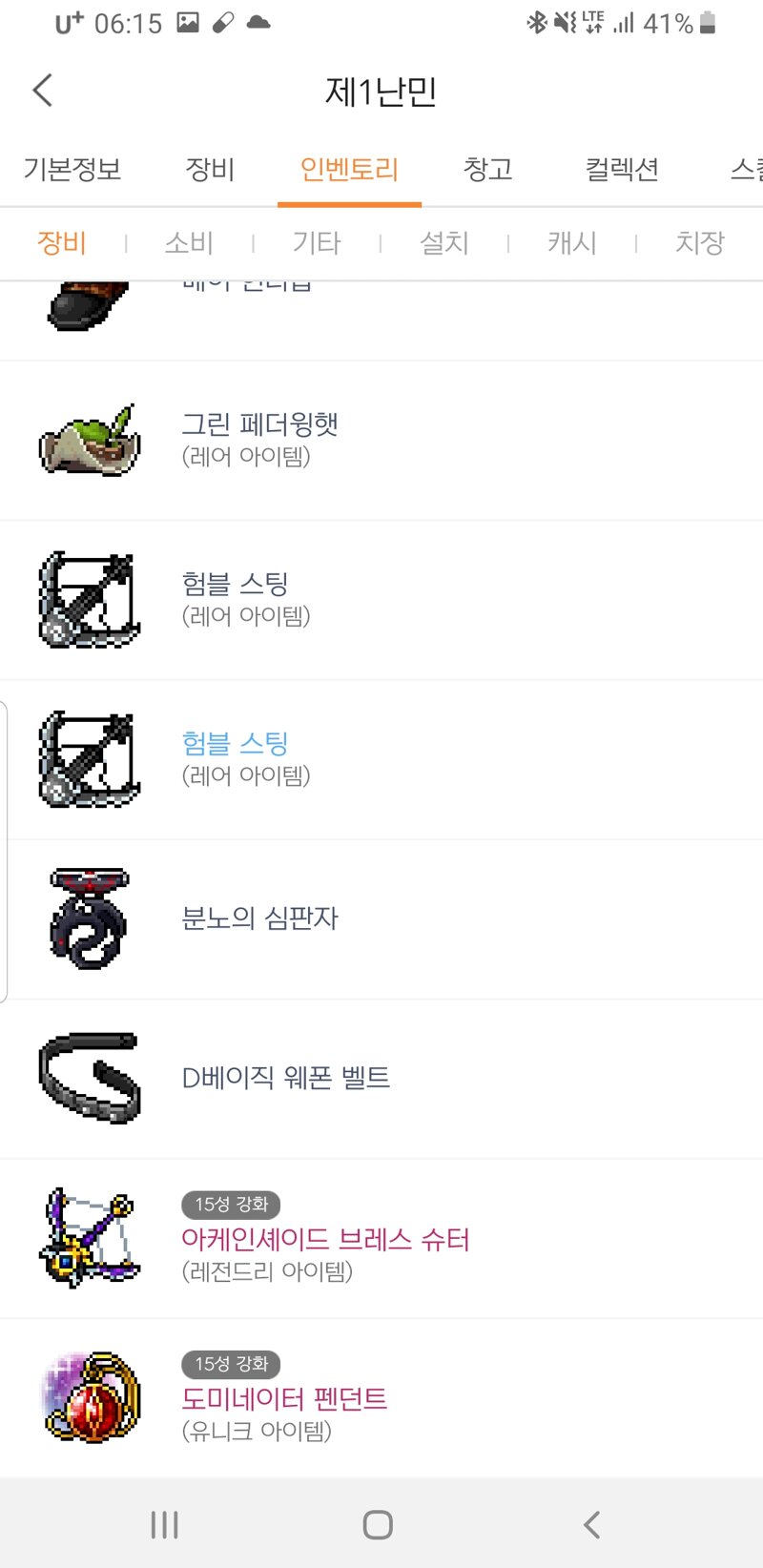Viewport: 763px width, 1568px height.
Task: Select the 치장 inventory category
Action: point(700,243)
